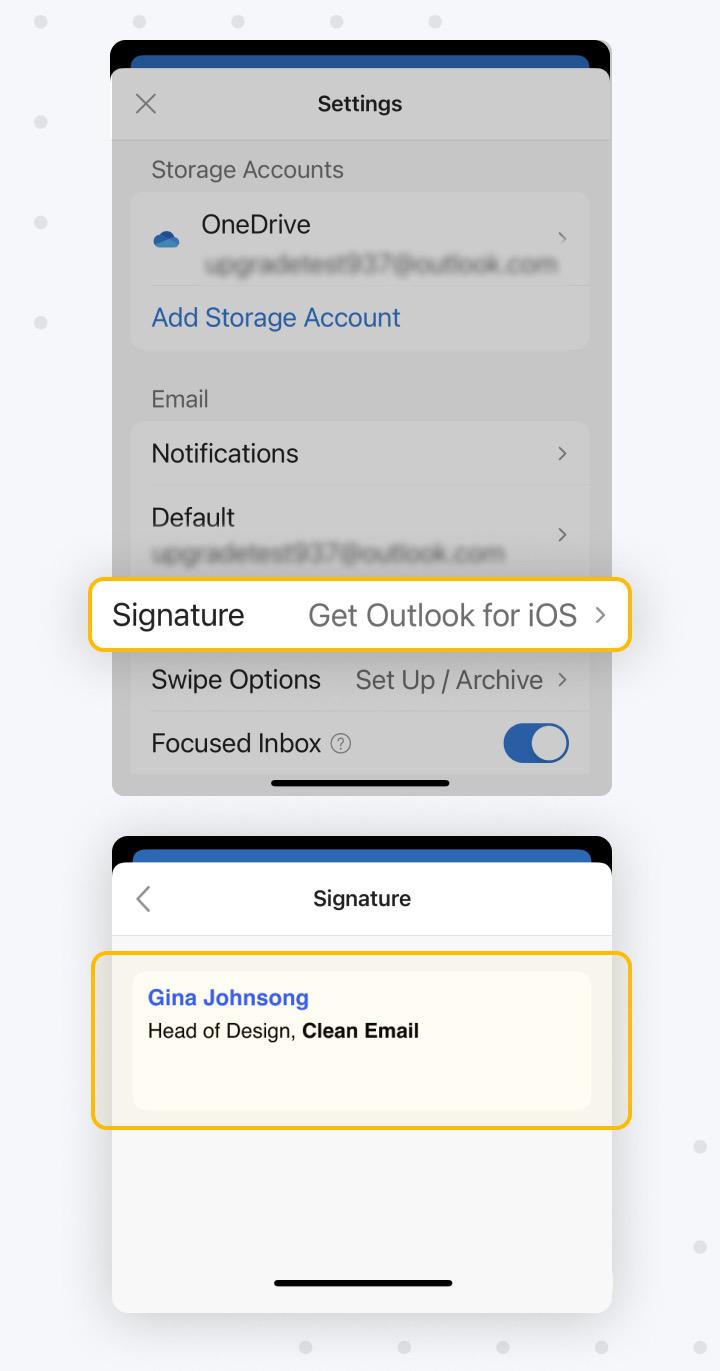720x1371 pixels.
Task: Disable the Focused Inbox switch
Action: 536,743
